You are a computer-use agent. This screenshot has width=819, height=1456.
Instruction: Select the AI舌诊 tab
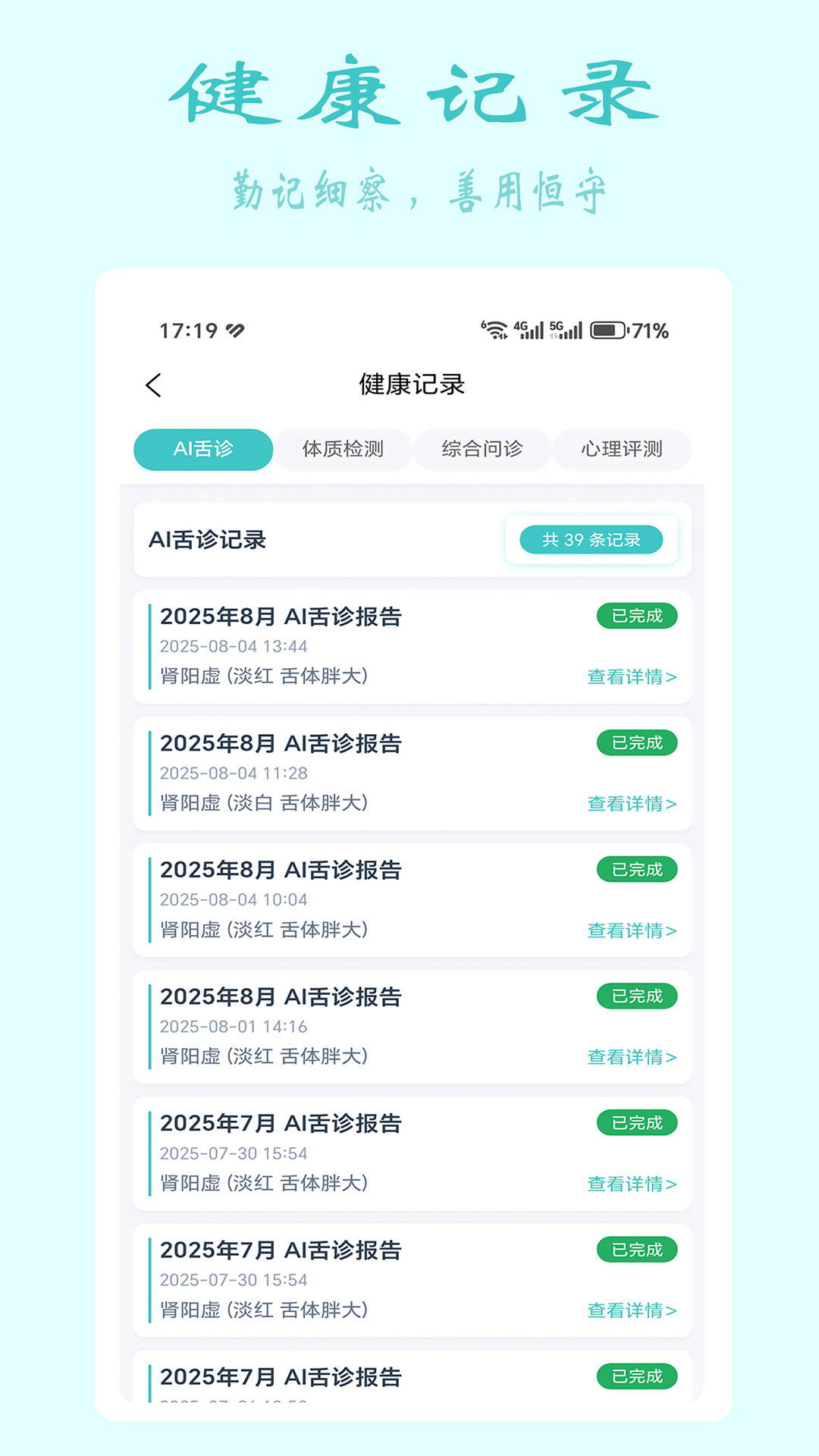202,449
